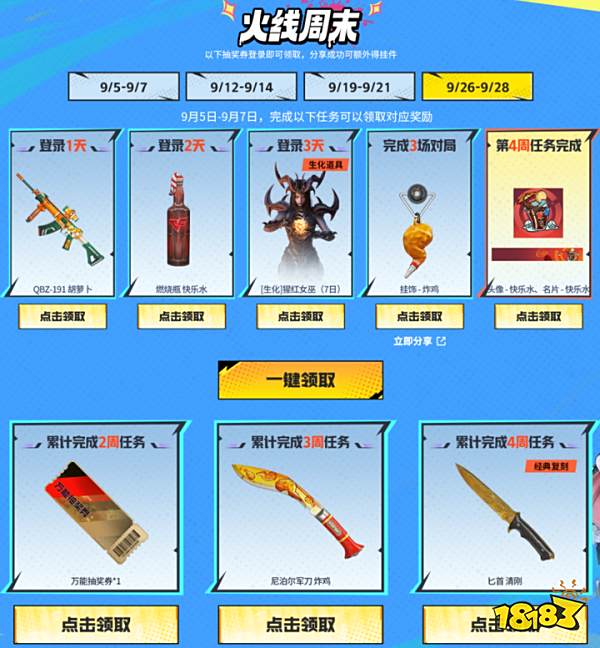Claim the QBZ-191 胡萝卜 login day 1 reward
The image size is (600, 648).
[x=64, y=317]
